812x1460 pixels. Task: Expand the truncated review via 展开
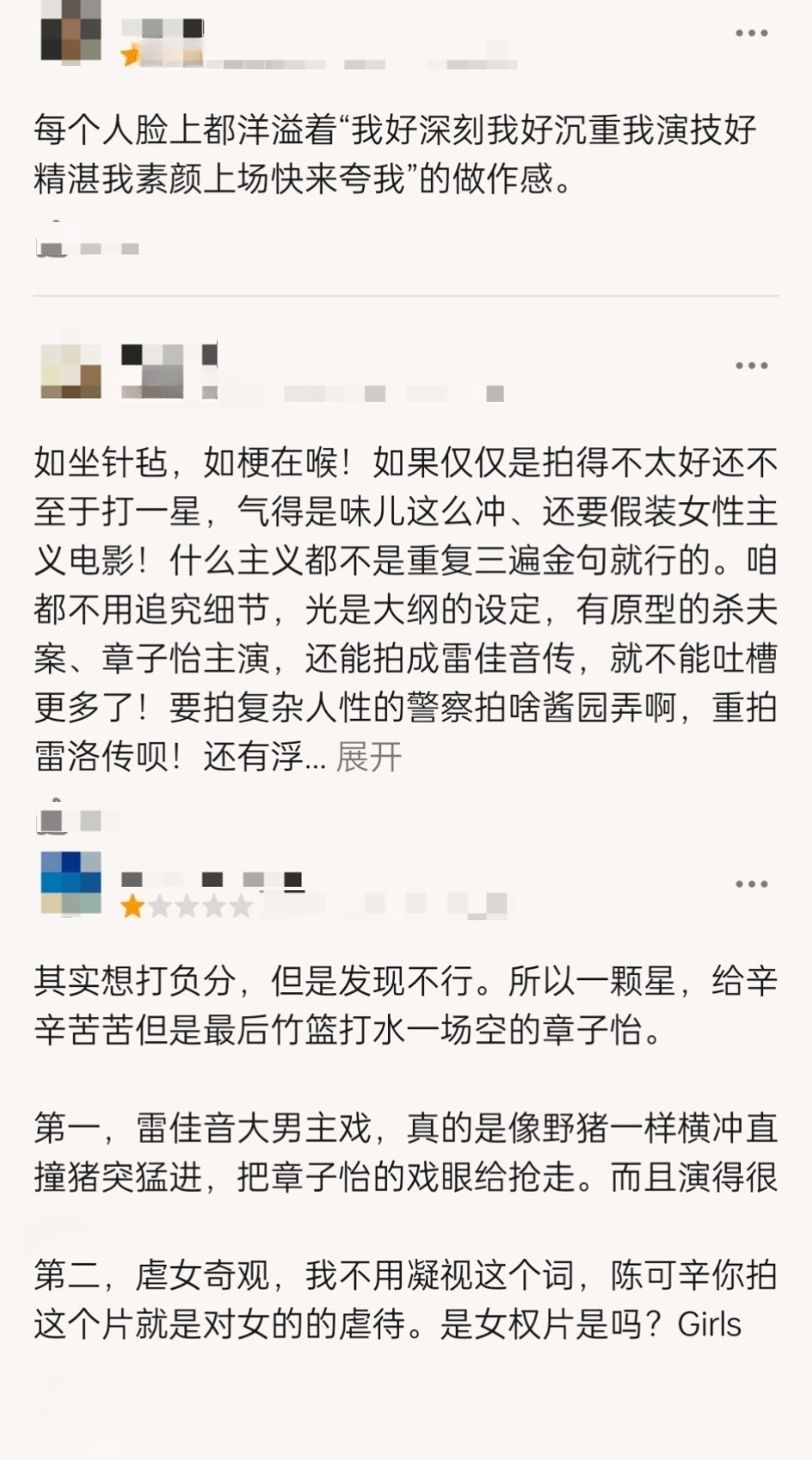click(x=368, y=757)
